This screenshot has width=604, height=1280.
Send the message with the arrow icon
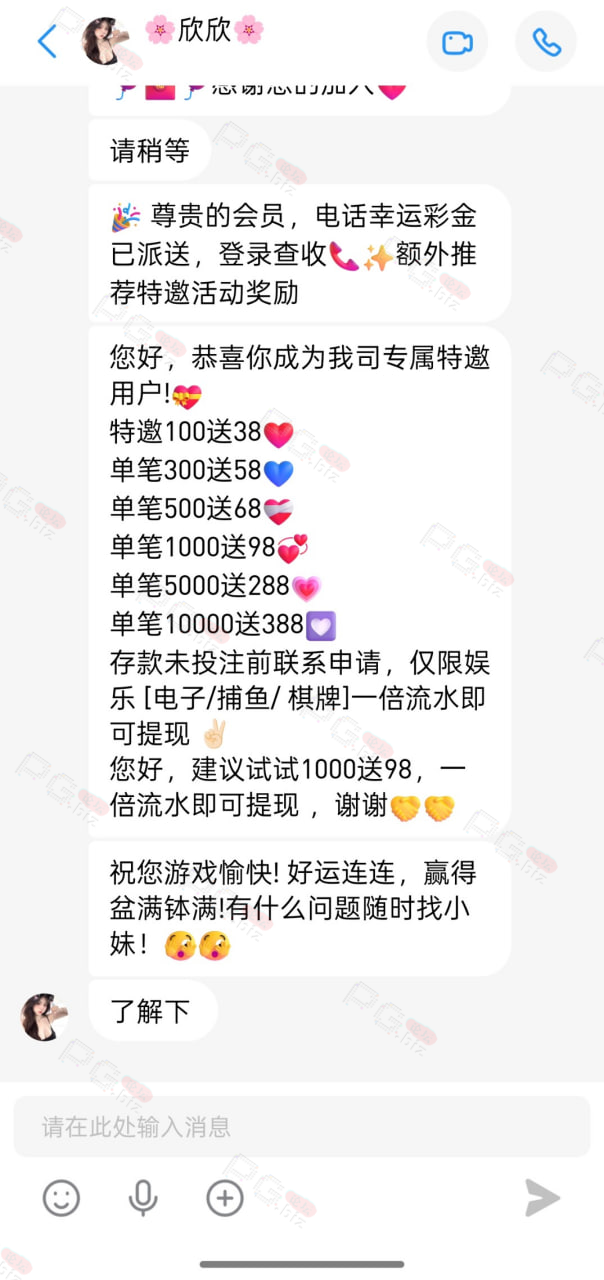click(x=542, y=1197)
